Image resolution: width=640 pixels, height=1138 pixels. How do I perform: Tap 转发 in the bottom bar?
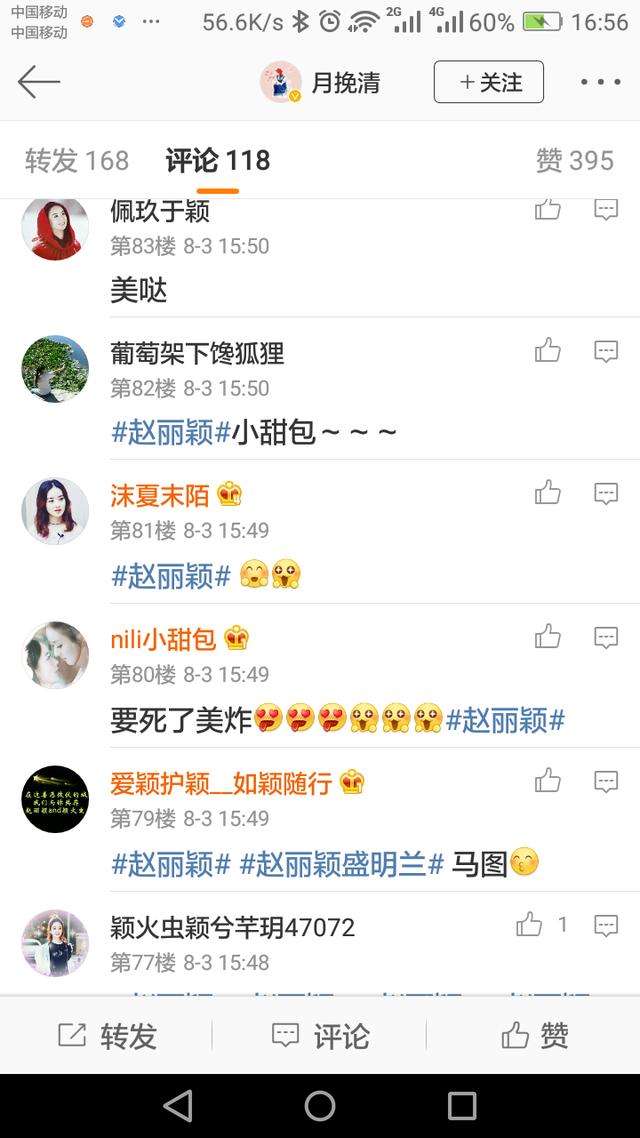tap(108, 1036)
